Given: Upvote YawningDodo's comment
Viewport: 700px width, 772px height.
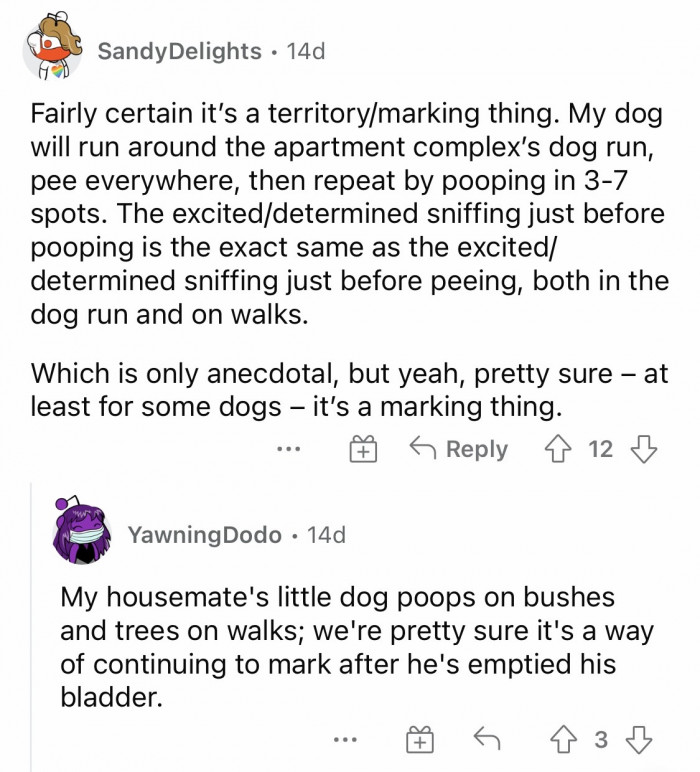Looking at the screenshot, I should coord(562,740).
